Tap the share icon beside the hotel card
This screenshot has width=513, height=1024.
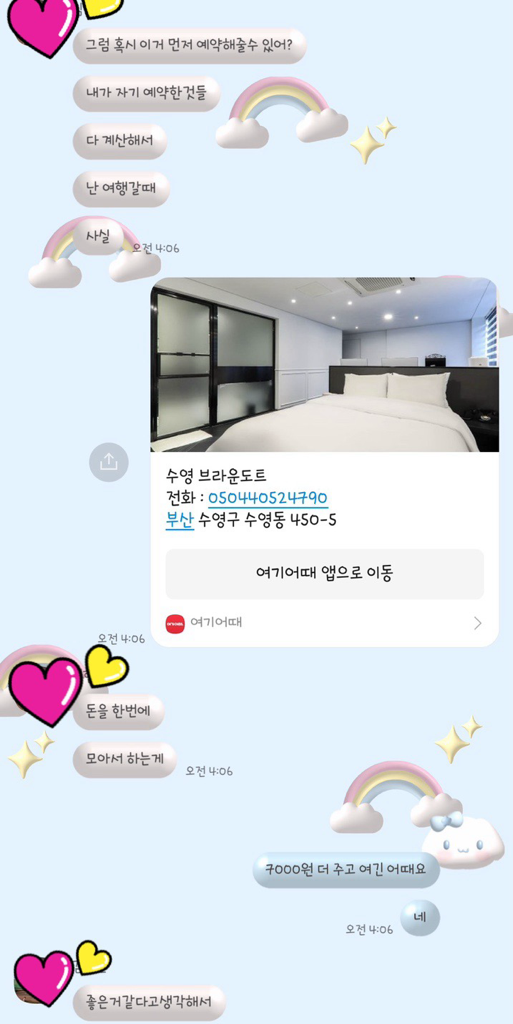[x=108, y=462]
